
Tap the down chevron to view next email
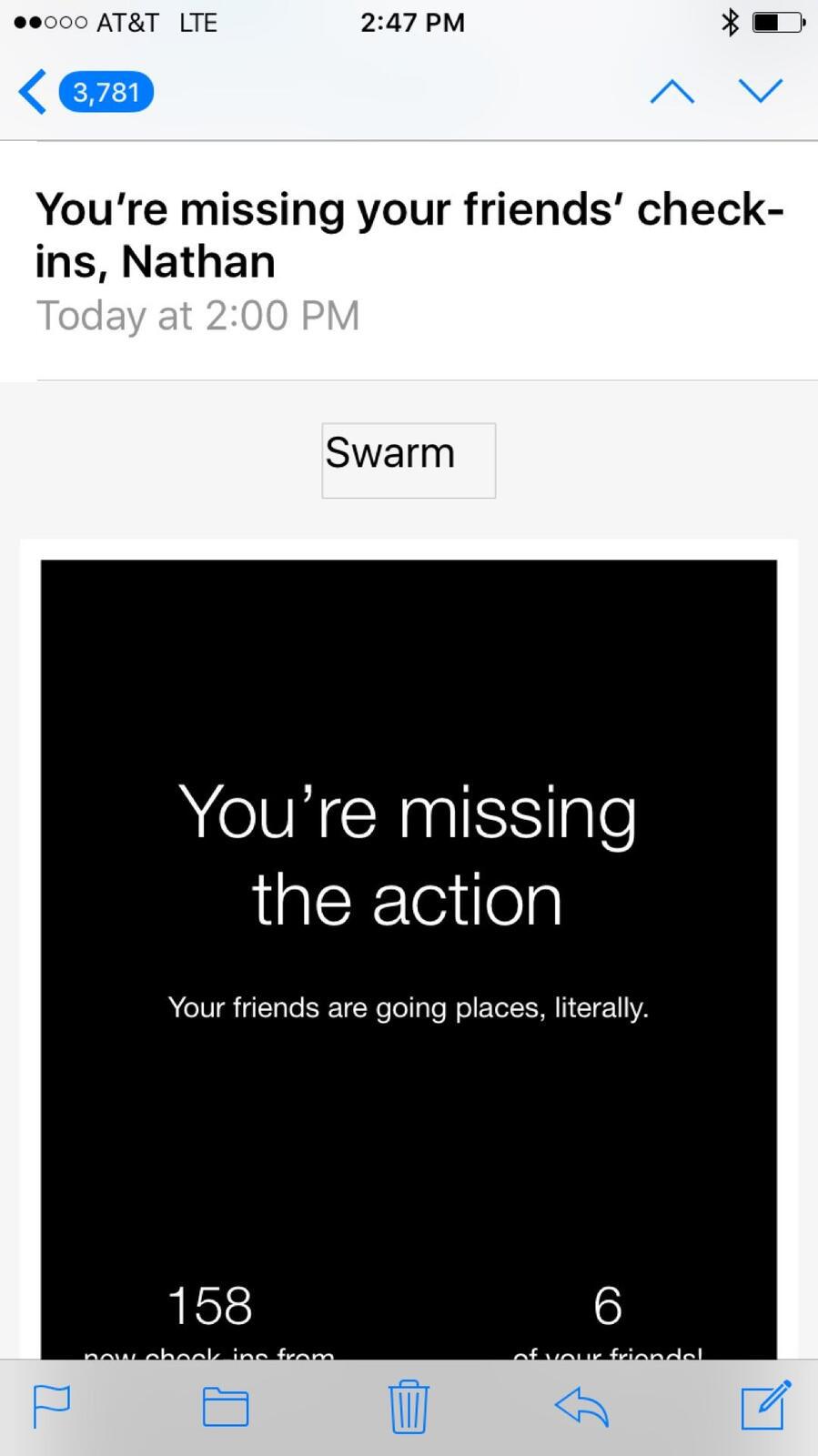tap(761, 91)
